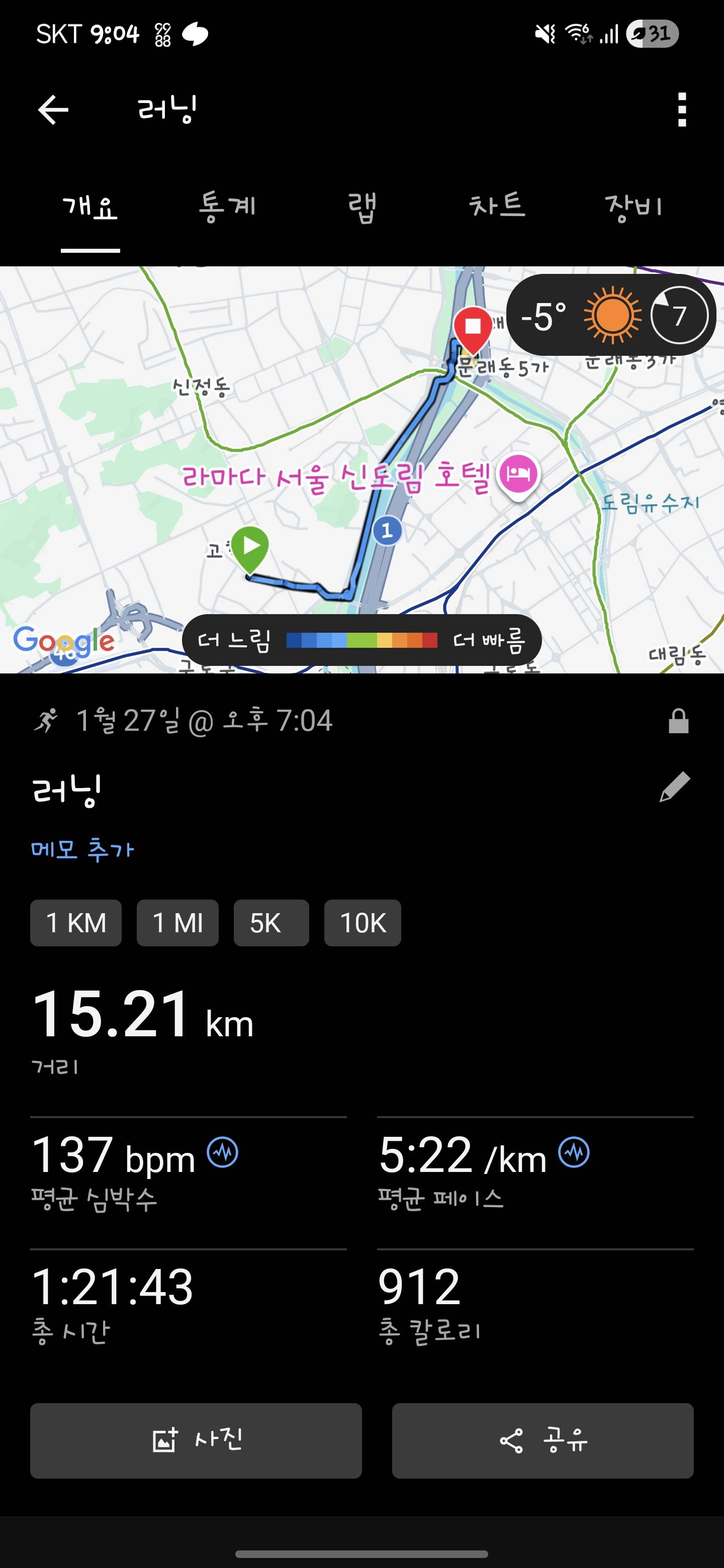Open the 랩 tab
The height and width of the screenshot is (1568, 724).
363,207
